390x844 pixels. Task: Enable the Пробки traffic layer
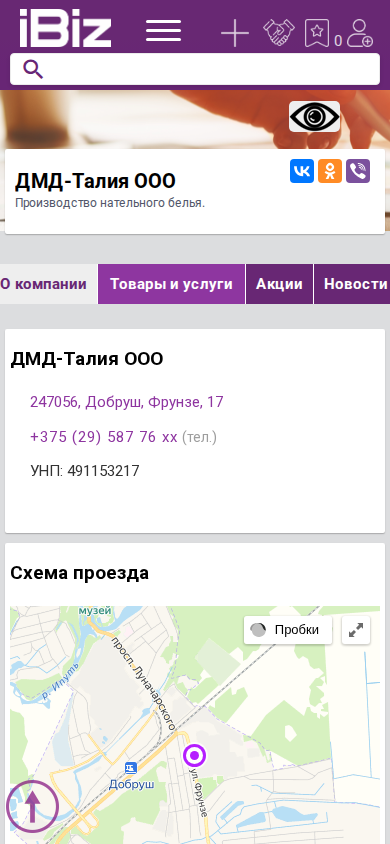coord(288,630)
